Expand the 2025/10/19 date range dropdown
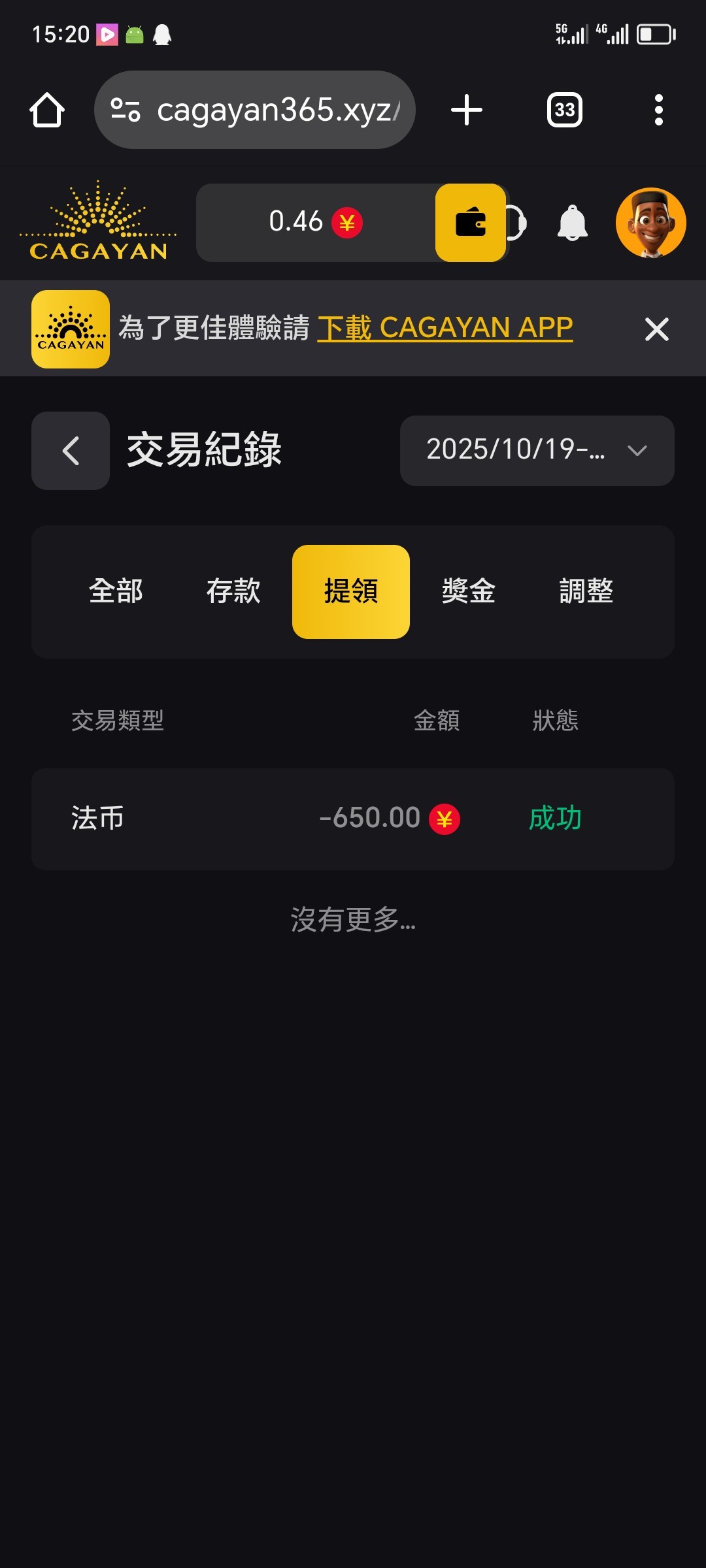The width and height of the screenshot is (706, 1568). coord(537,451)
